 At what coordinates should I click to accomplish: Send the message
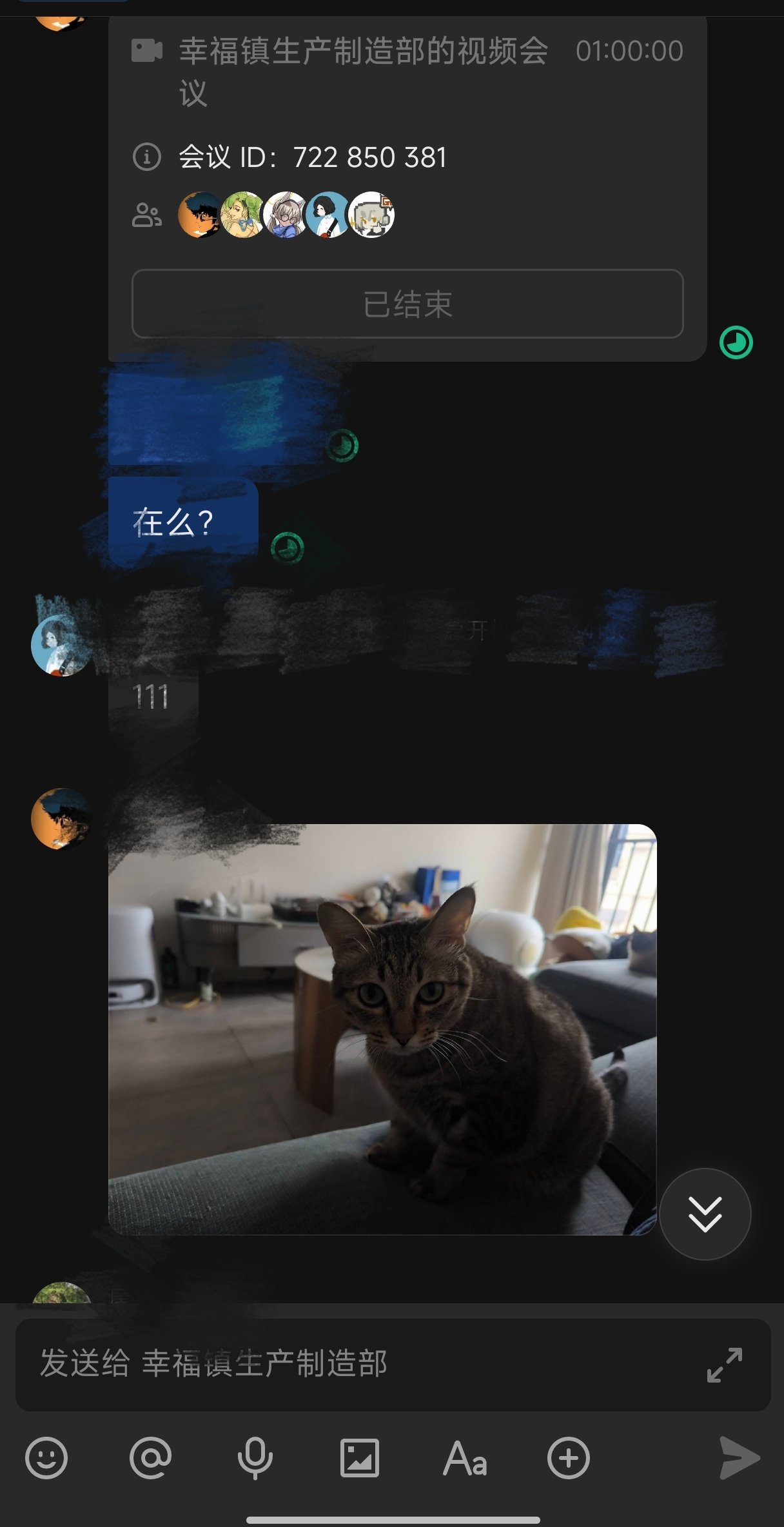(739, 1458)
